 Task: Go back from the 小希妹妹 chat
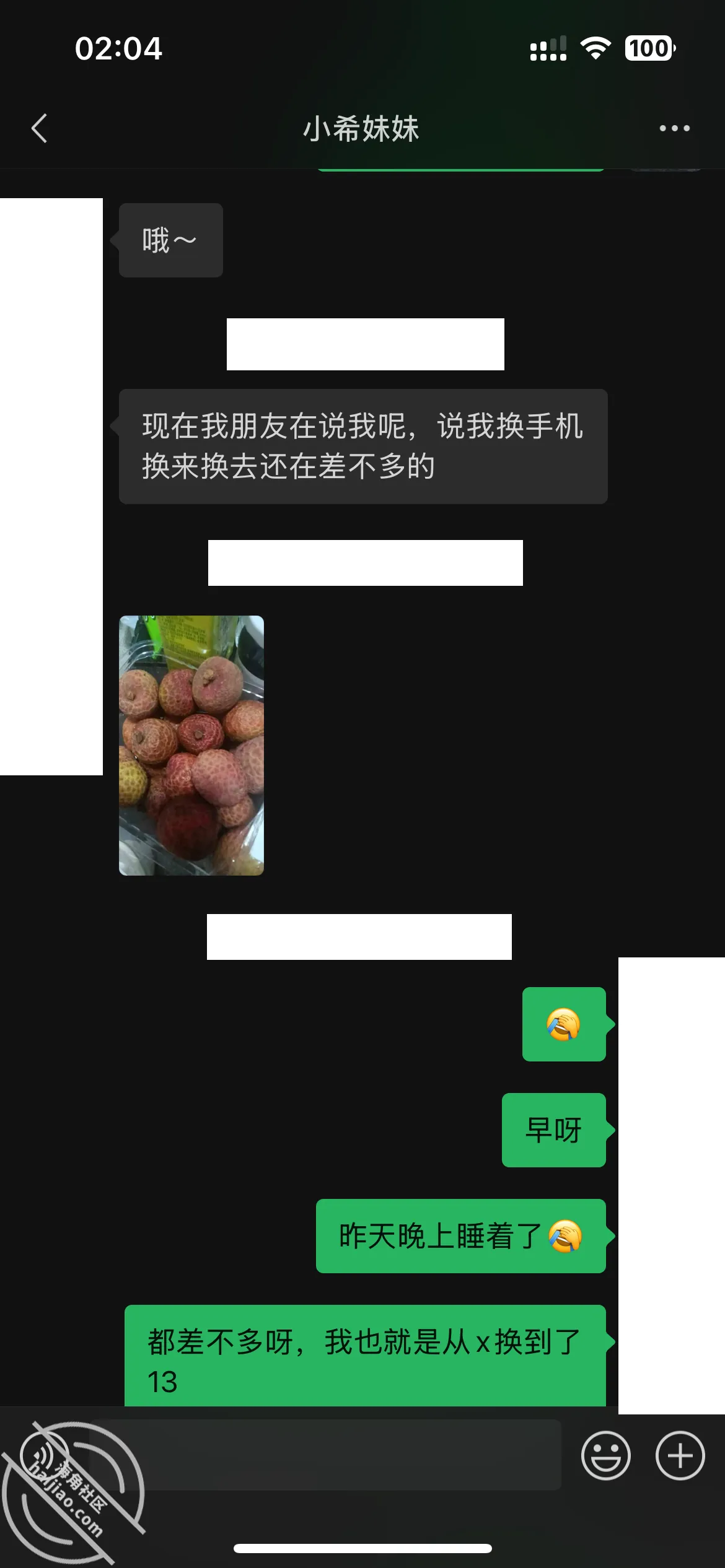tap(40, 128)
